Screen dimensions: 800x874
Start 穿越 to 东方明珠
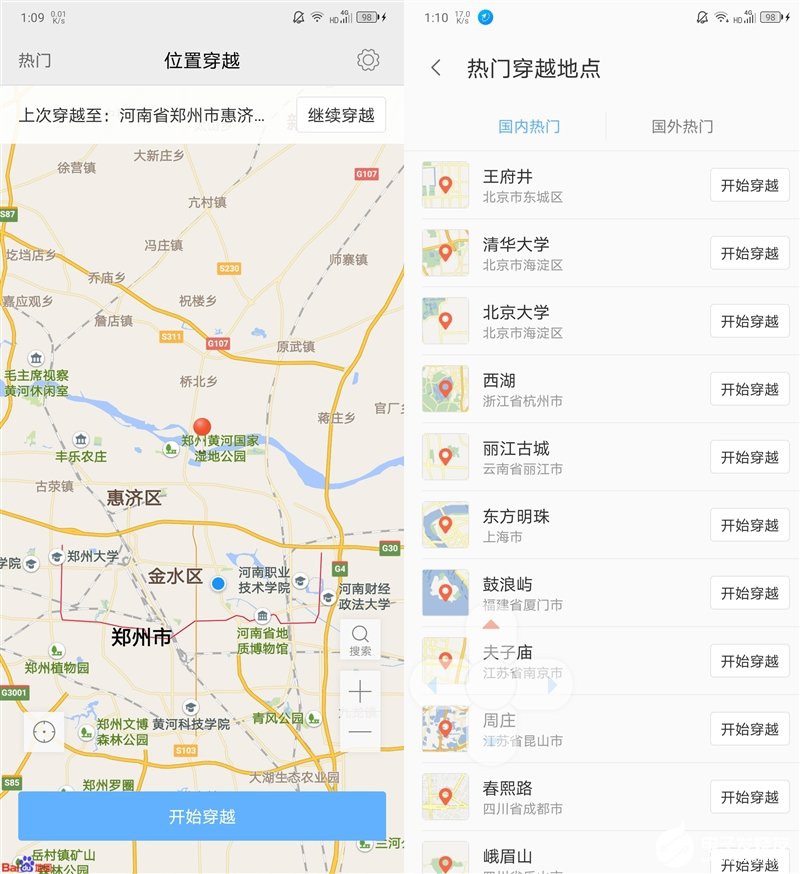point(749,526)
